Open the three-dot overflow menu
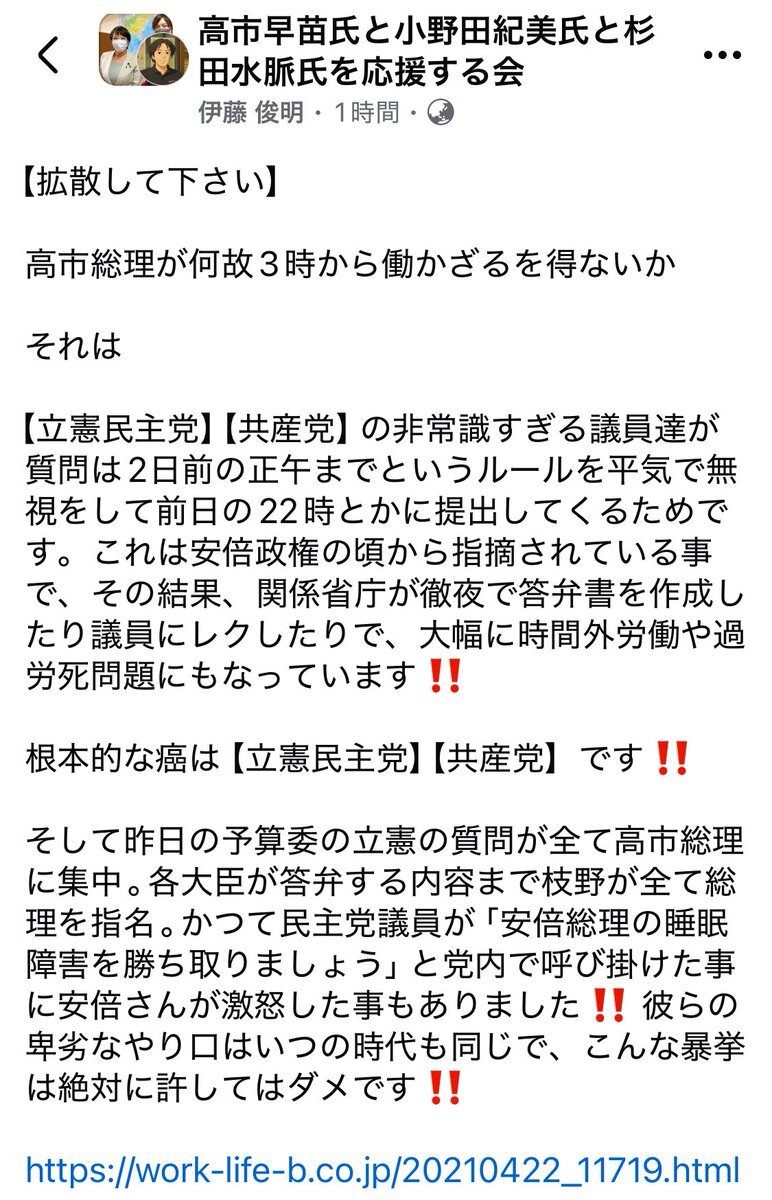Image resolution: width=772 pixels, height=1200 pixels. [722, 57]
